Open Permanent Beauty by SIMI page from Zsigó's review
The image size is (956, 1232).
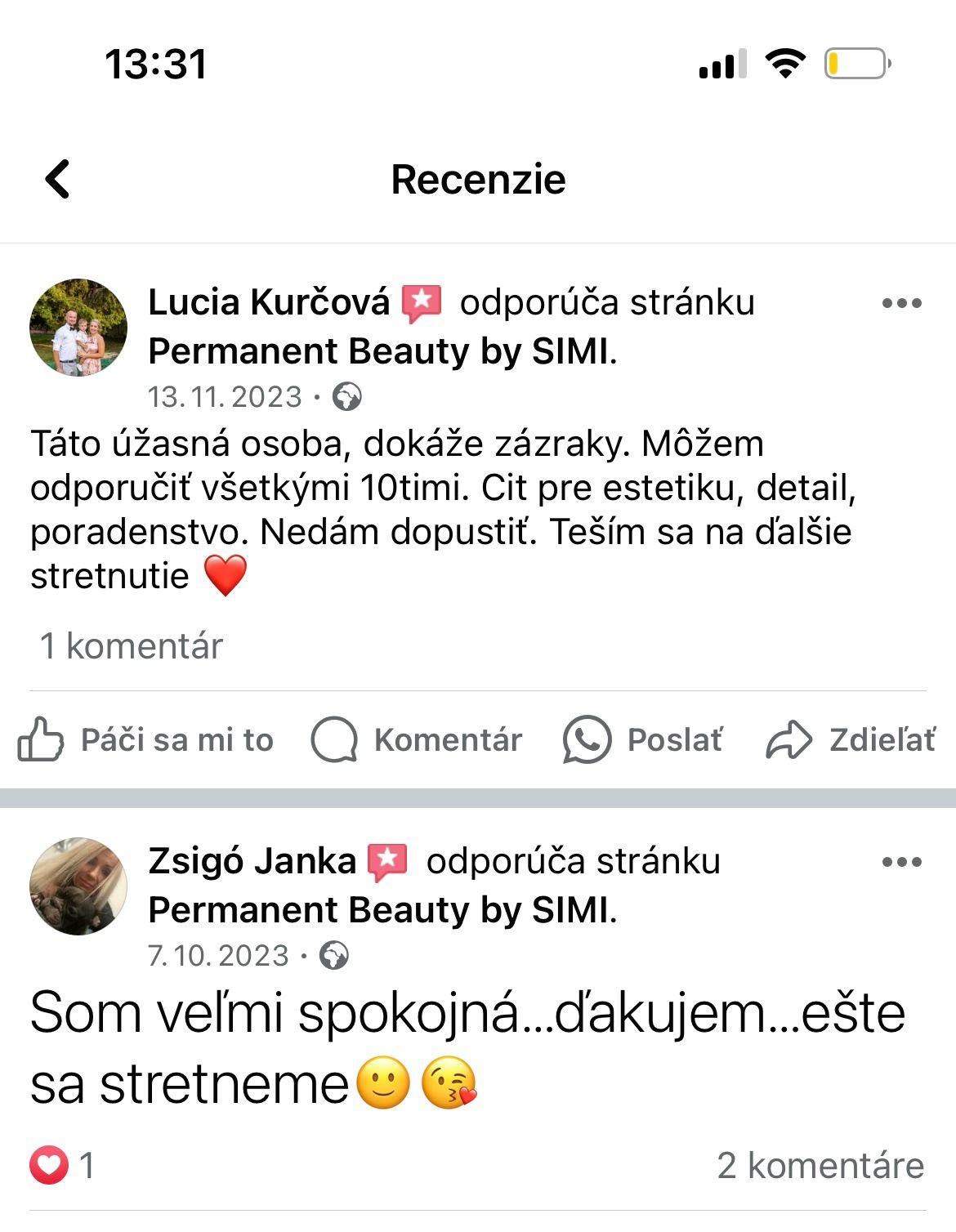click(379, 910)
